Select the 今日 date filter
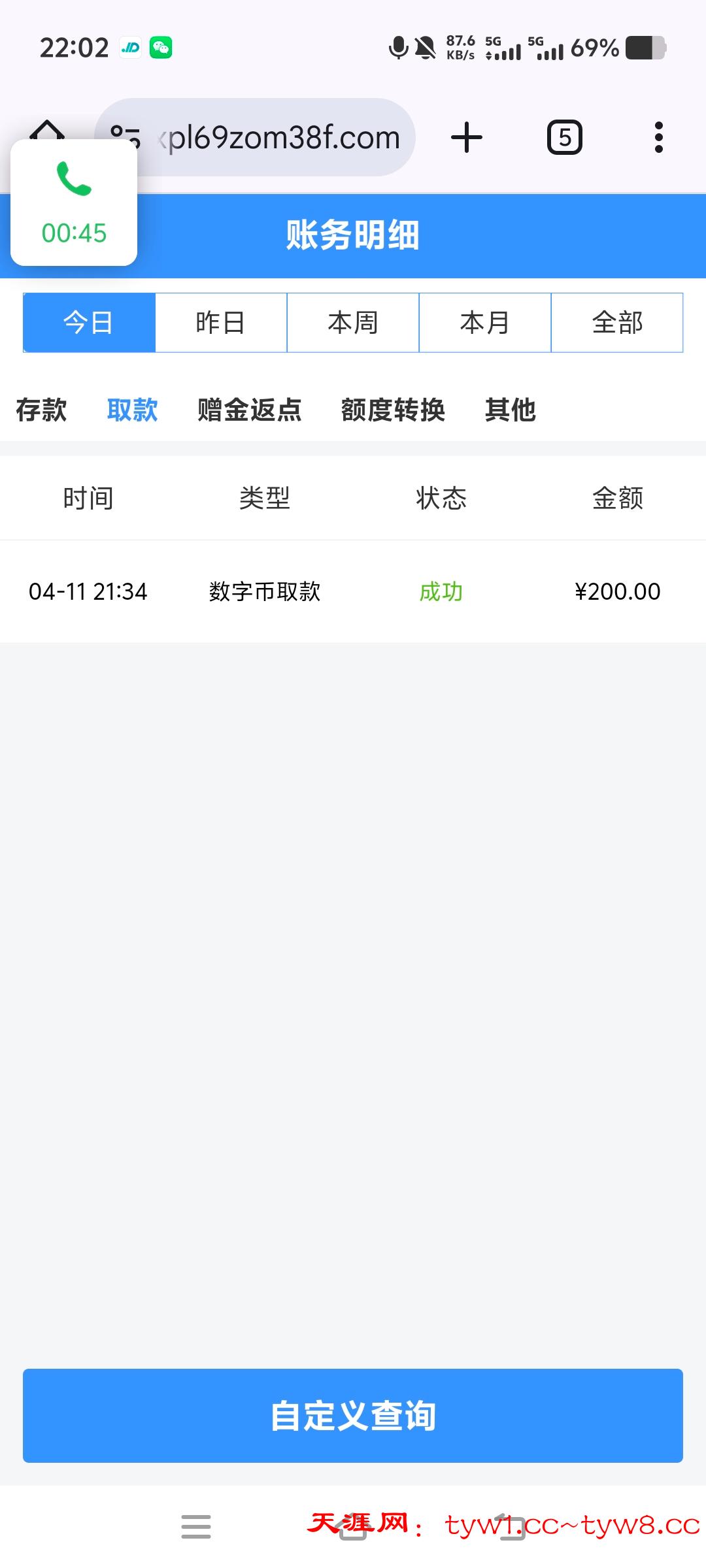706x1568 pixels. 89,323
